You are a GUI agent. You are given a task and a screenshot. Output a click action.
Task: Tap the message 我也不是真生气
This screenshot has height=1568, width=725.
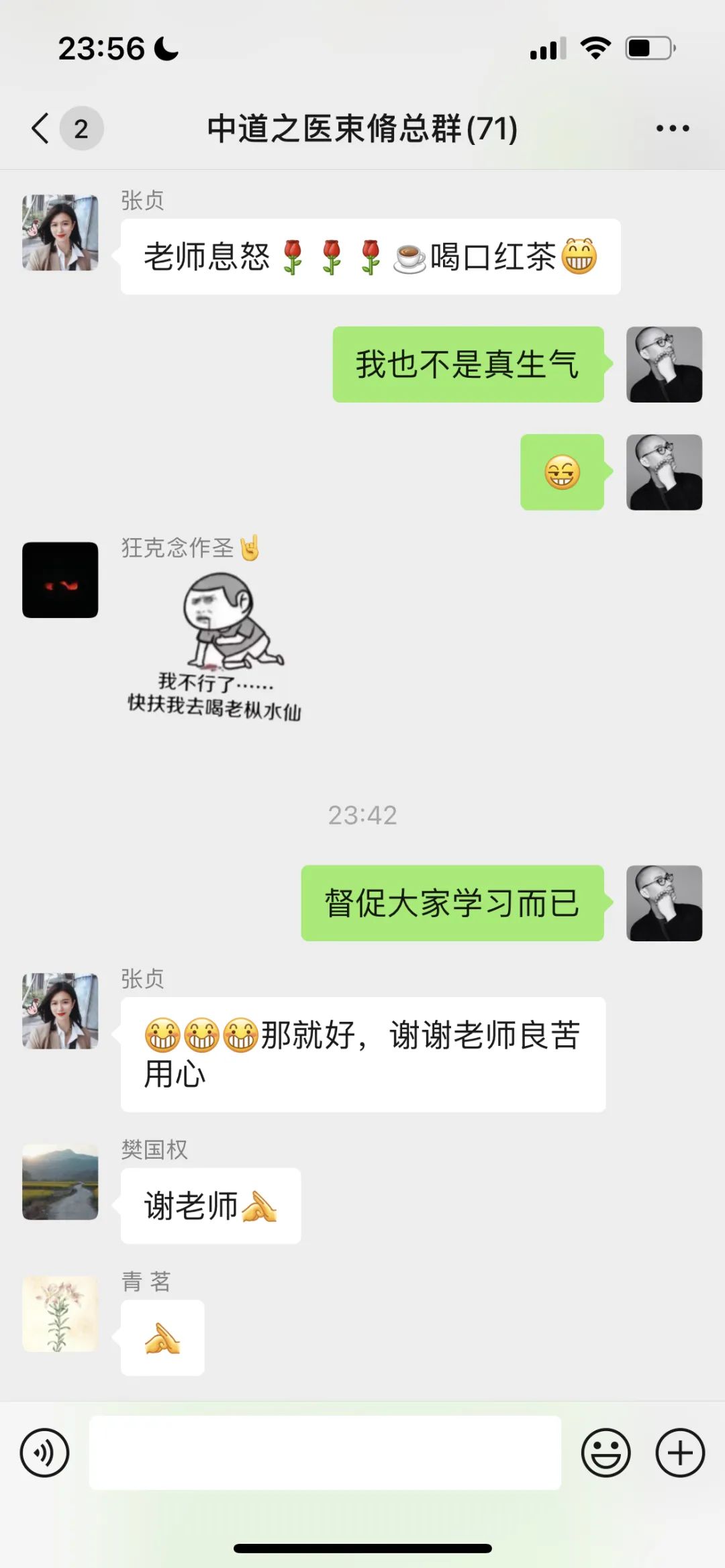click(469, 364)
